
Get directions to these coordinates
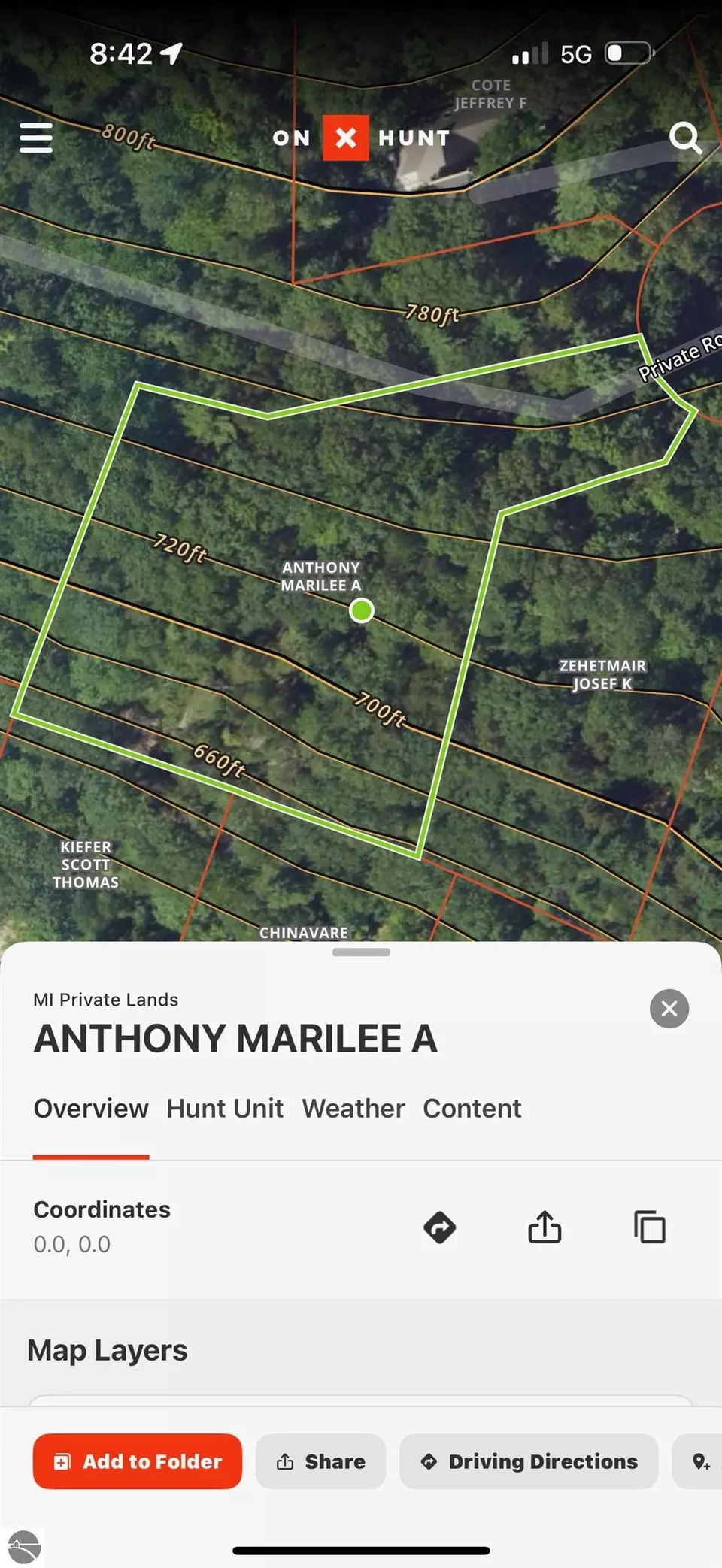tap(439, 1228)
